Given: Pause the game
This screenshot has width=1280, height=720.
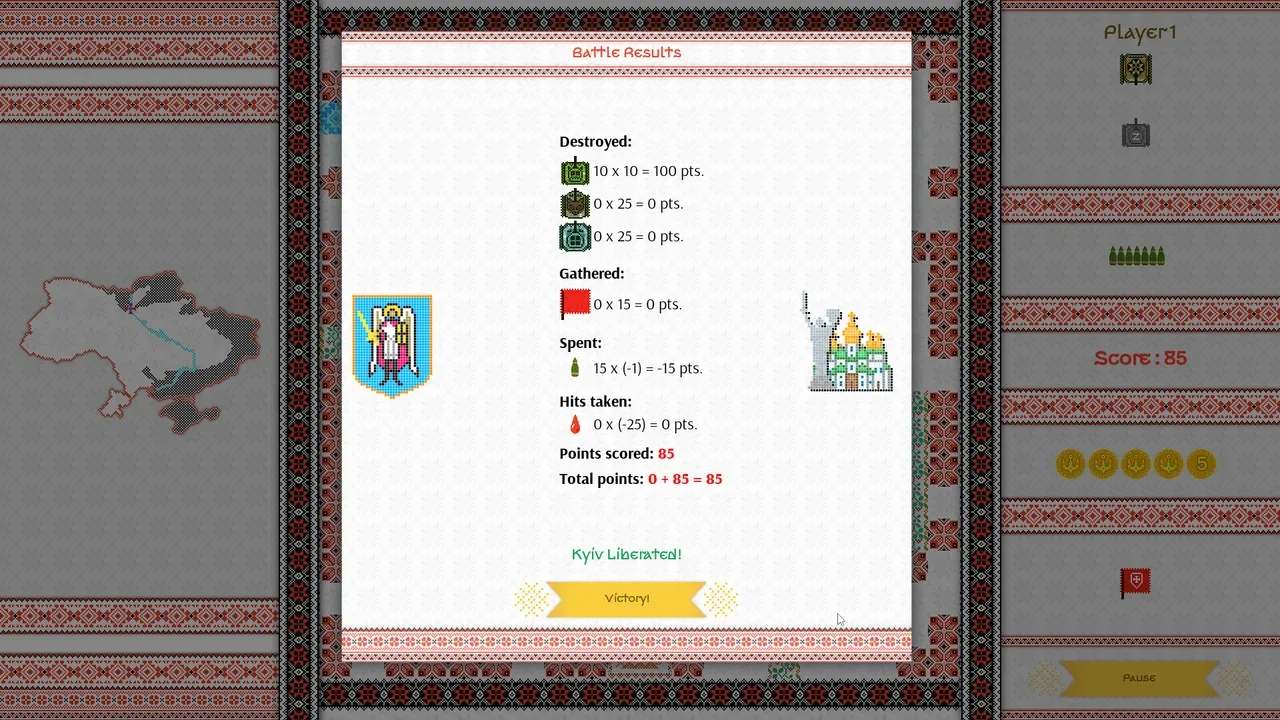Looking at the screenshot, I should pyautogui.click(x=1139, y=678).
